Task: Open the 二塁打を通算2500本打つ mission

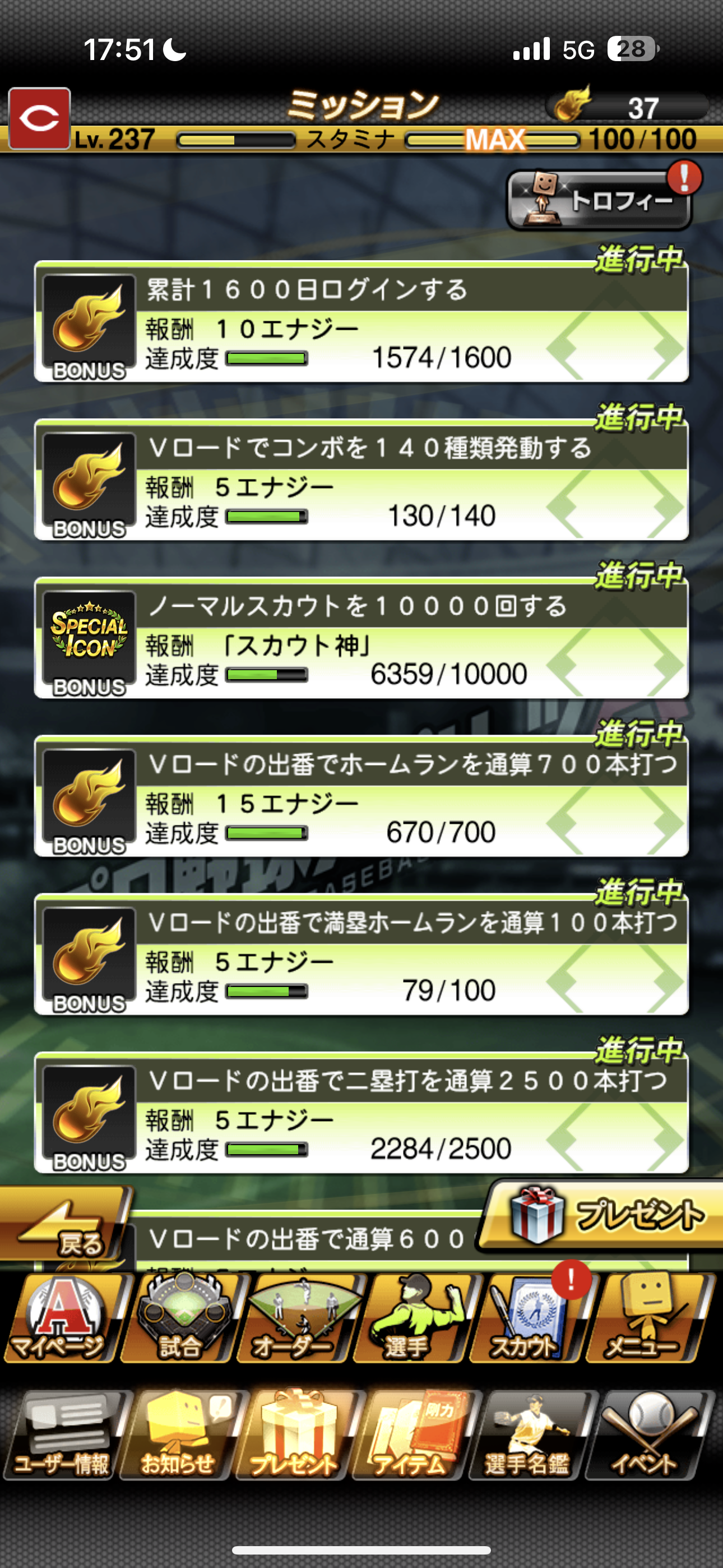Action: [361, 1114]
